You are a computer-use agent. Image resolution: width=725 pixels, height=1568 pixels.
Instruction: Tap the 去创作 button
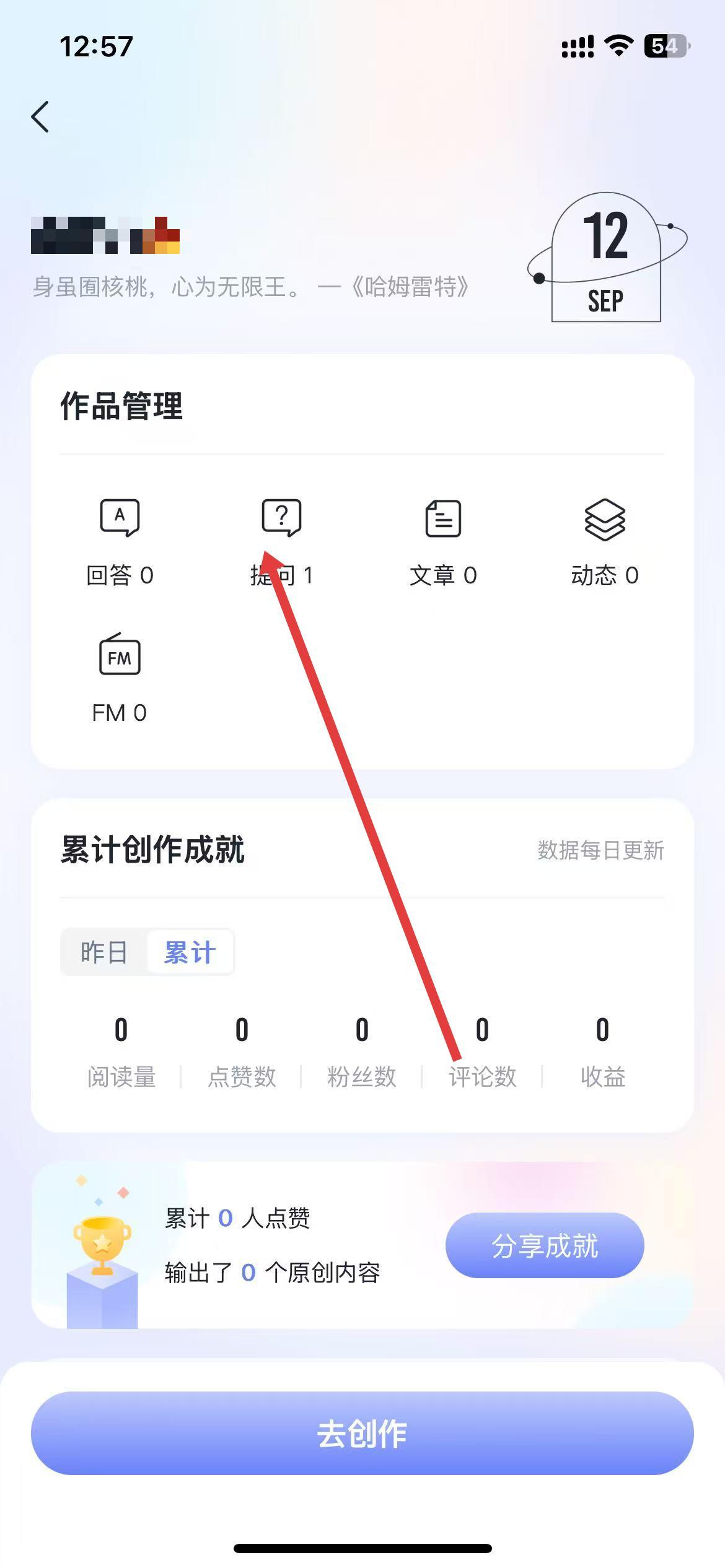click(x=362, y=1433)
